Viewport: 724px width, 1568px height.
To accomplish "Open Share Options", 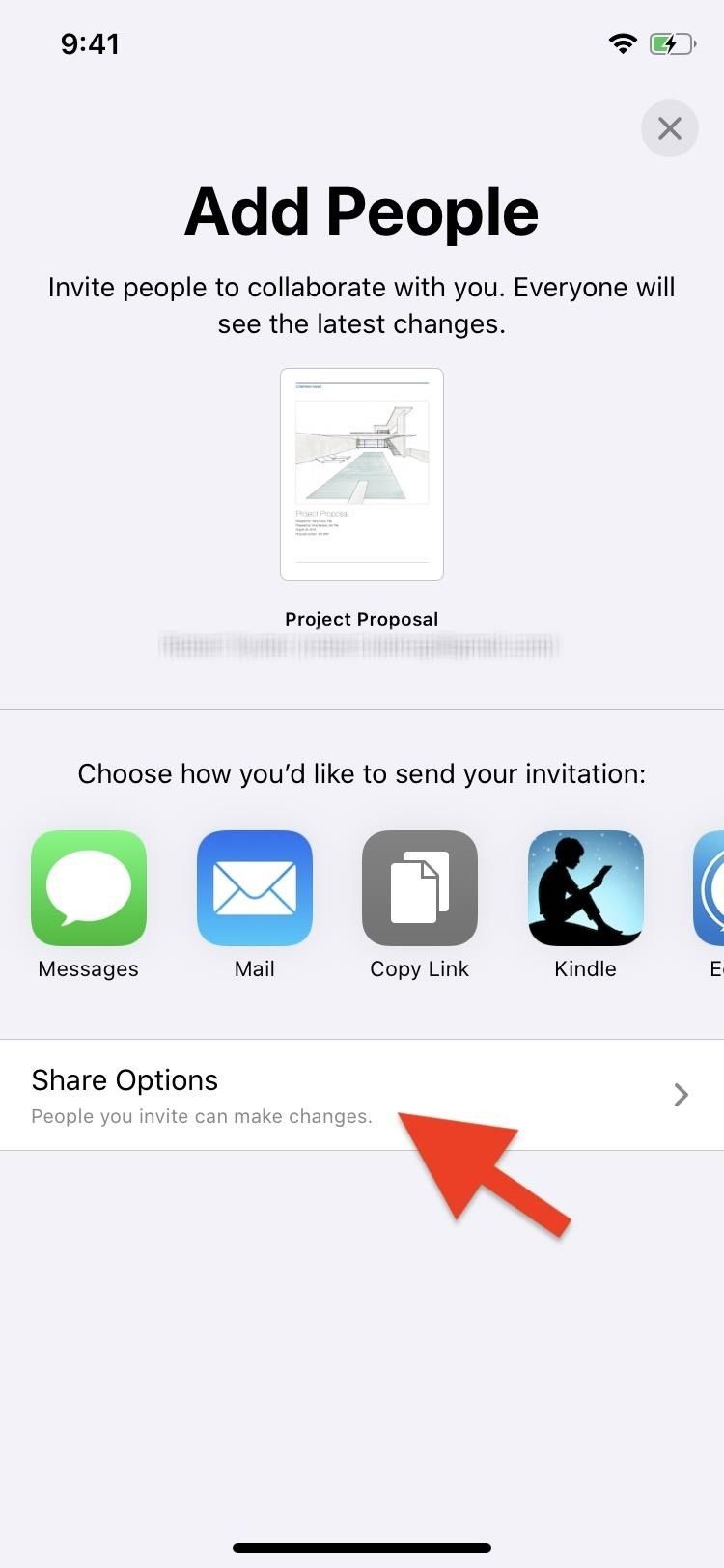I will point(361,1095).
